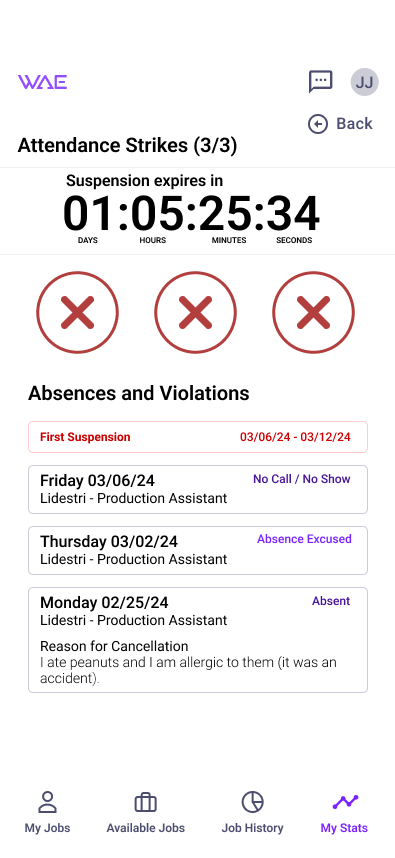395x858 pixels.
Task: Open the messages chat icon
Action: coord(320,82)
